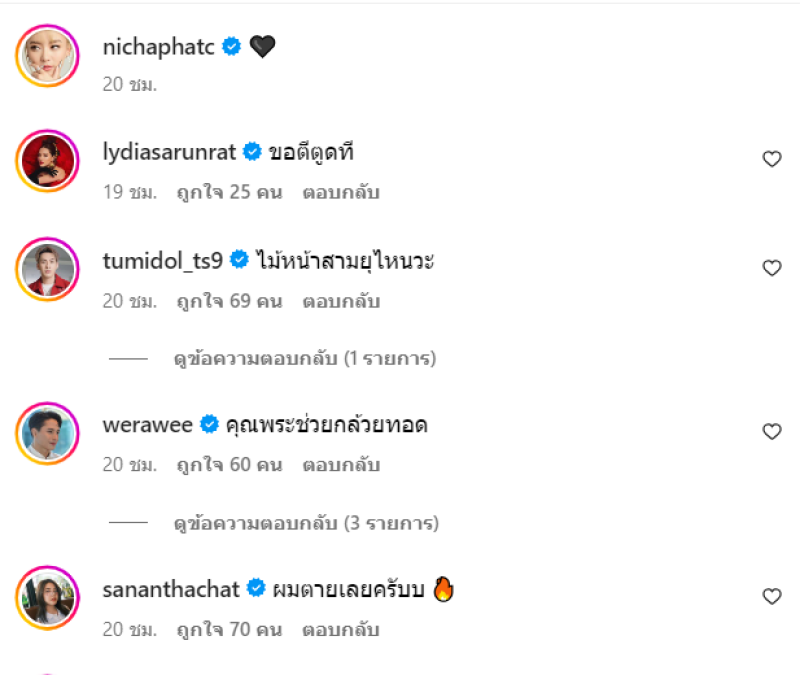Screen dimensions: 800x675
Task: Like lydiasarunrat's comment
Action: click(771, 159)
